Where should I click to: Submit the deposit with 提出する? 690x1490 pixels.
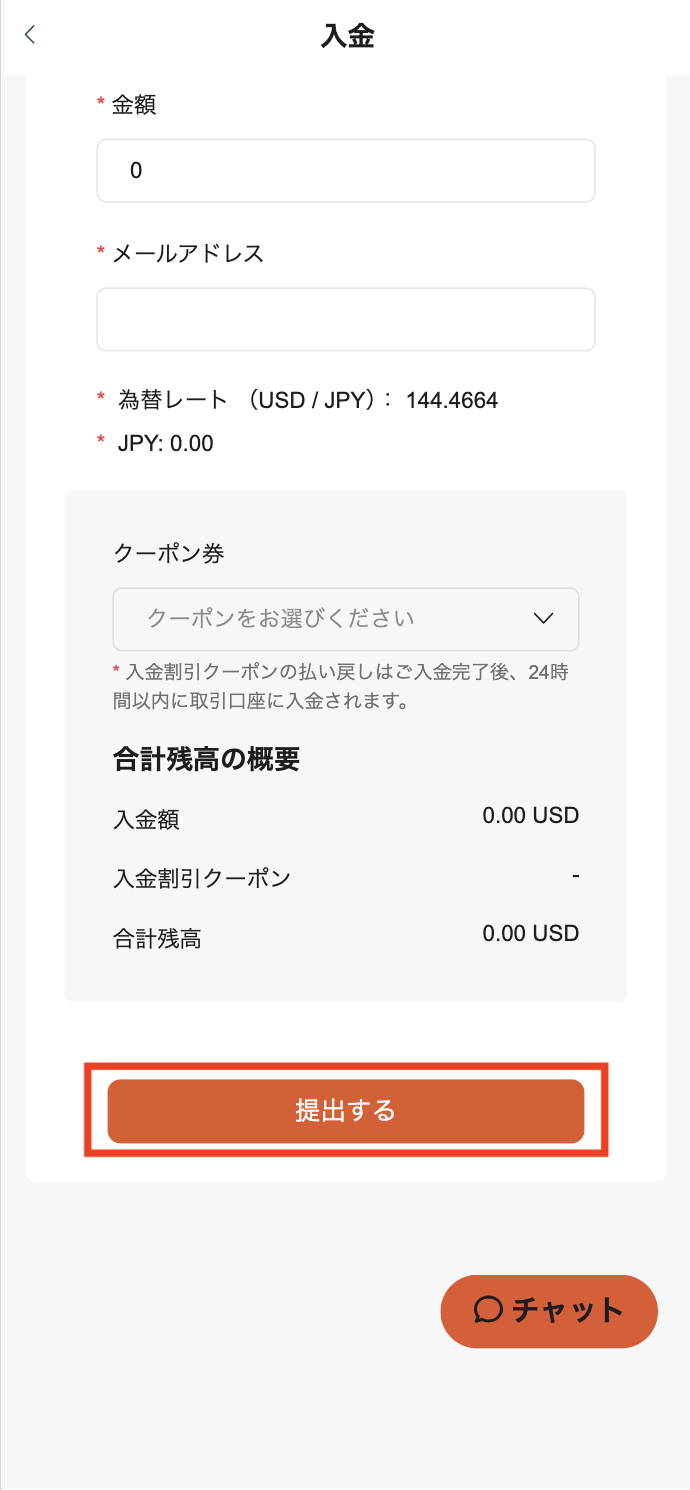tap(345, 1111)
